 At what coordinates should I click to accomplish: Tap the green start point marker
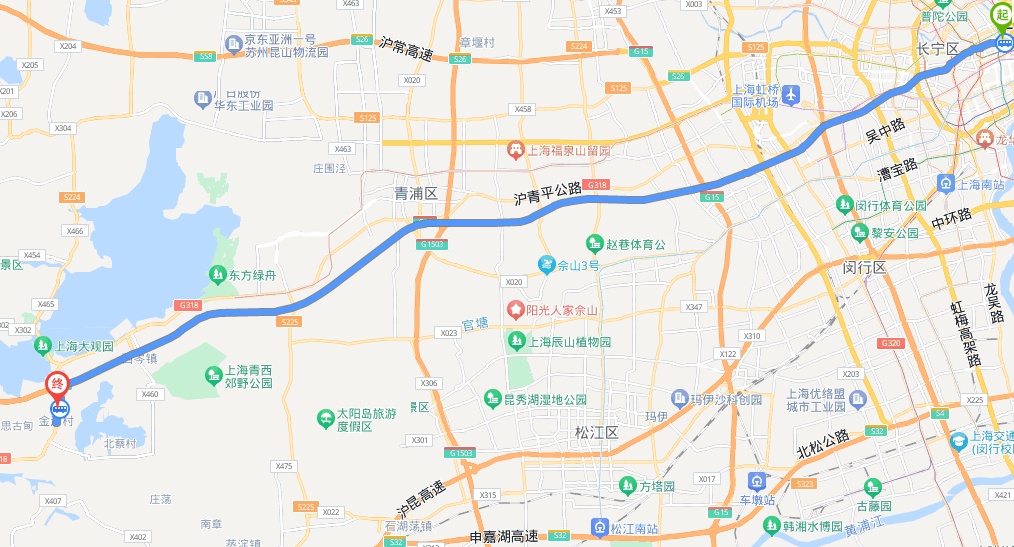point(1001,16)
